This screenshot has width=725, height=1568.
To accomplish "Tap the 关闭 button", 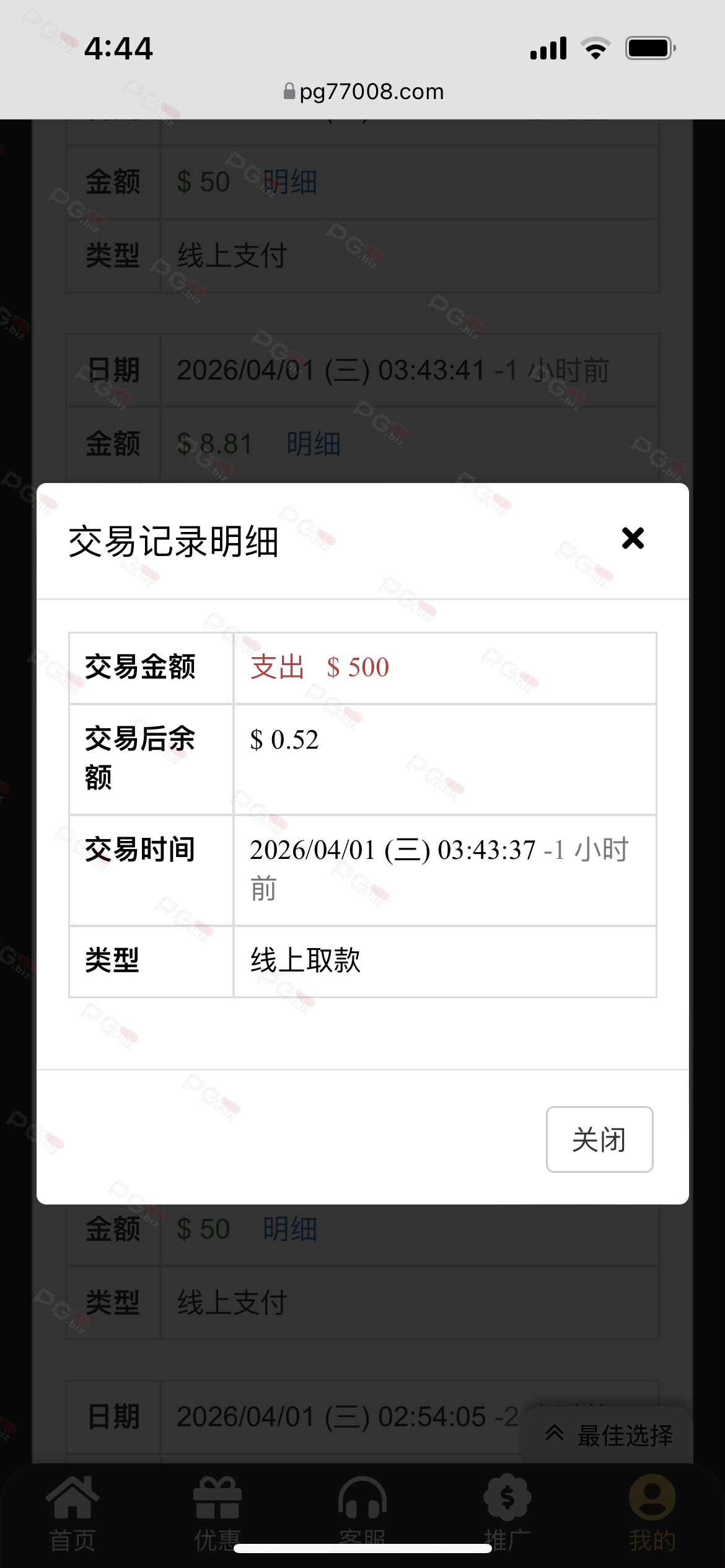I will 599,1139.
